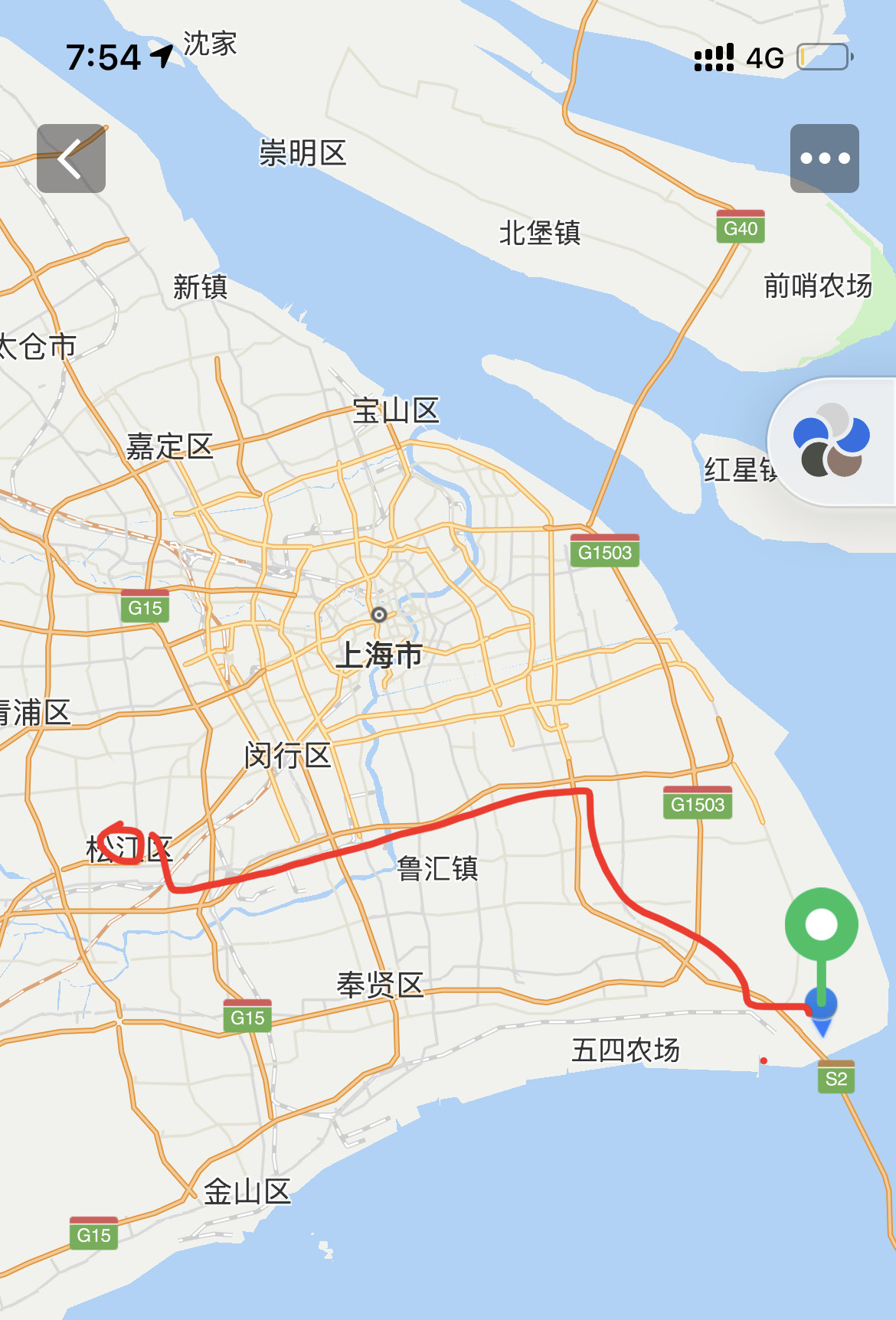Select the G40 highway shield badge
896x1320 pixels.
(741, 226)
